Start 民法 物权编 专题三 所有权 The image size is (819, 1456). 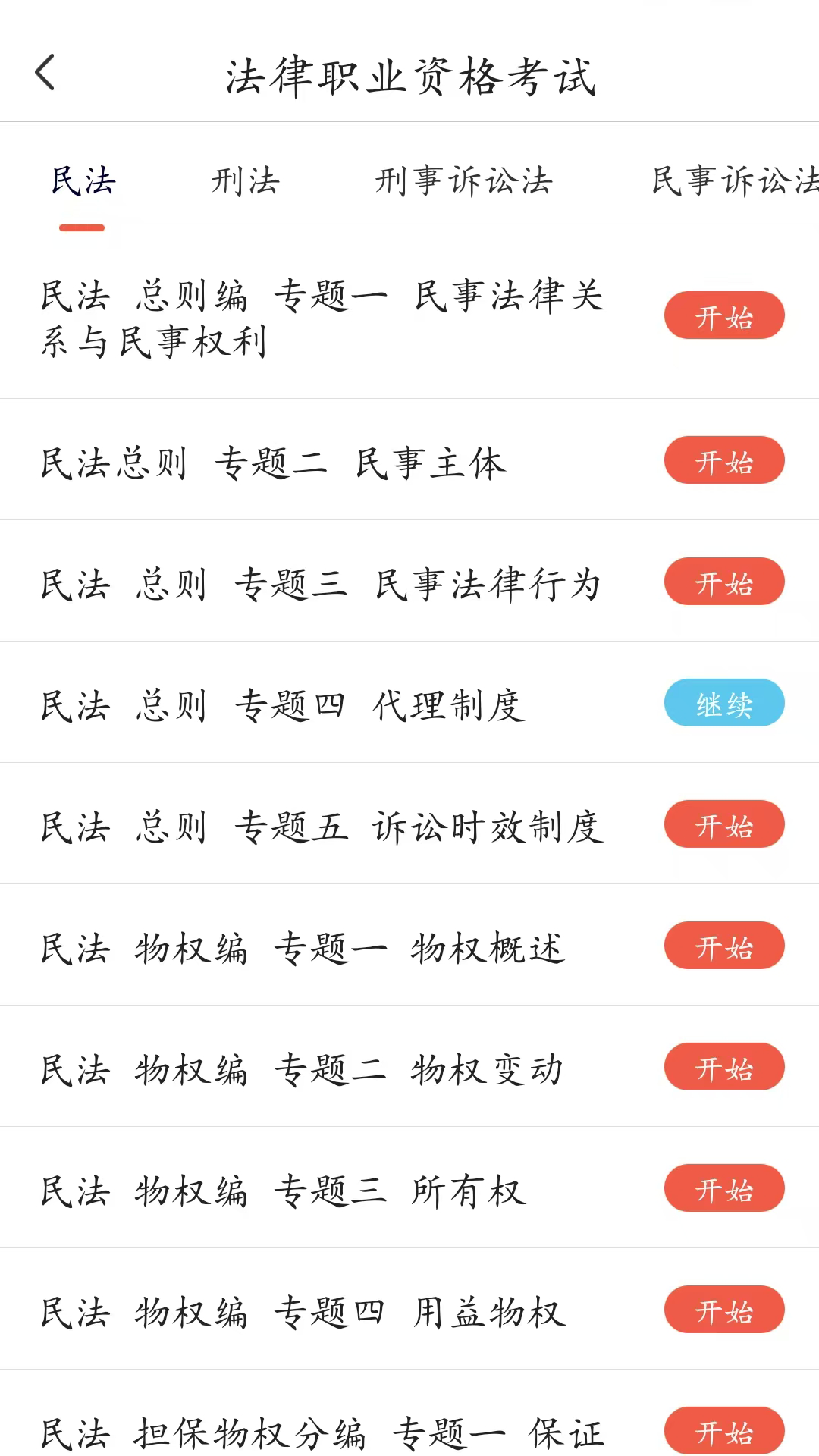coord(724,1188)
